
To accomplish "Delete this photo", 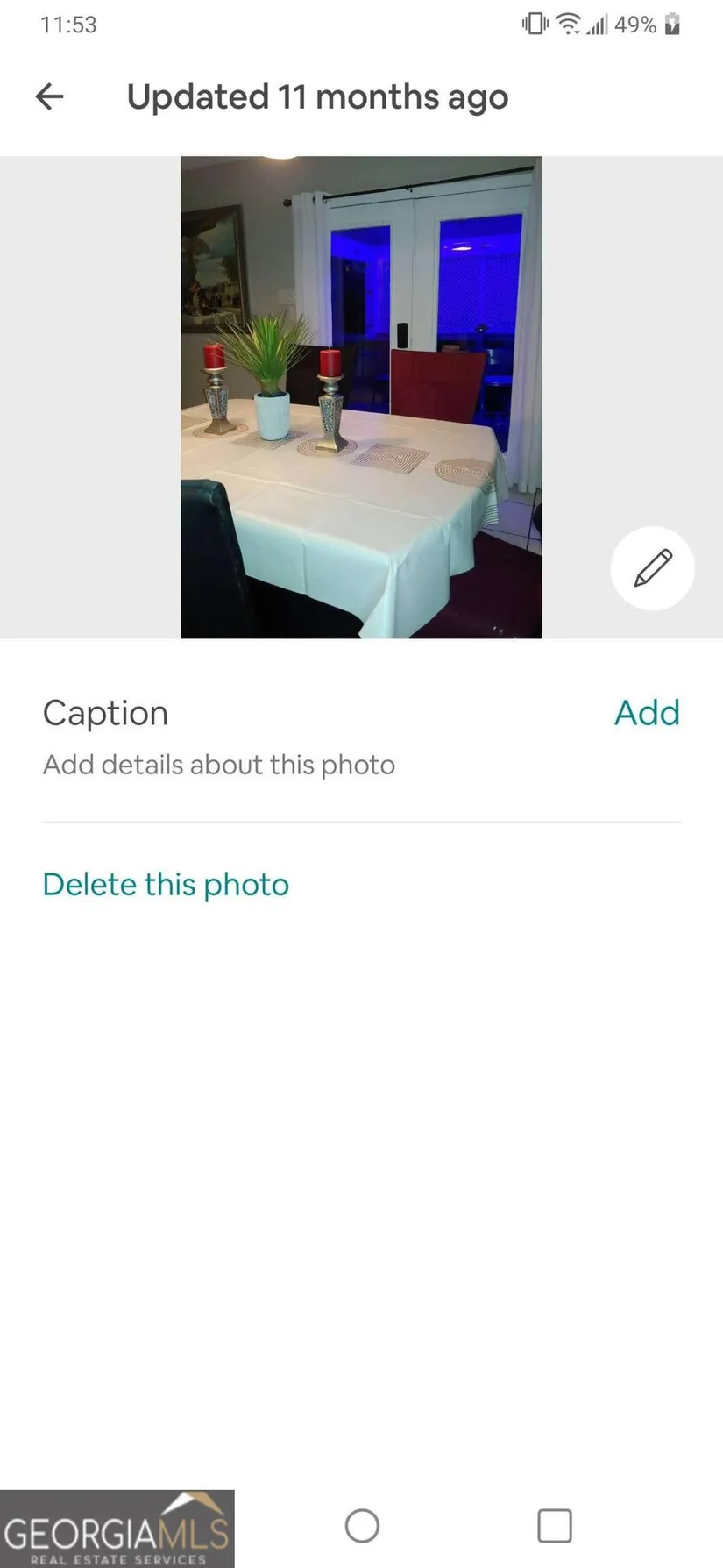I will pos(166,884).
